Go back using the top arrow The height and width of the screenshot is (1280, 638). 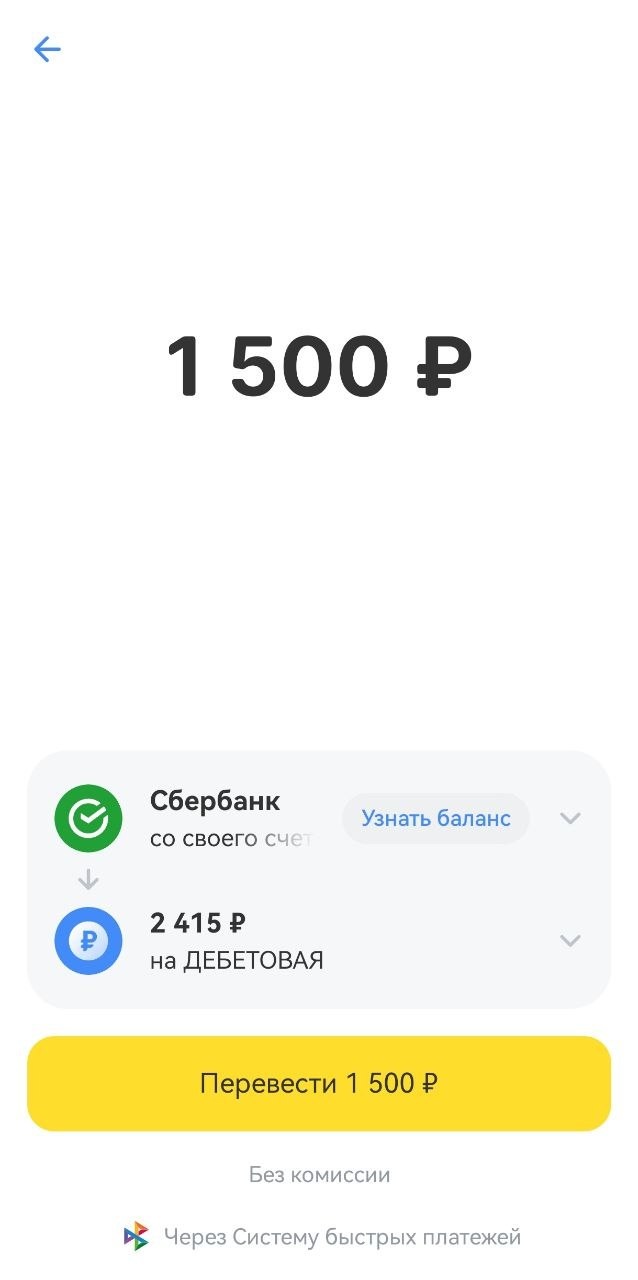click(x=47, y=49)
